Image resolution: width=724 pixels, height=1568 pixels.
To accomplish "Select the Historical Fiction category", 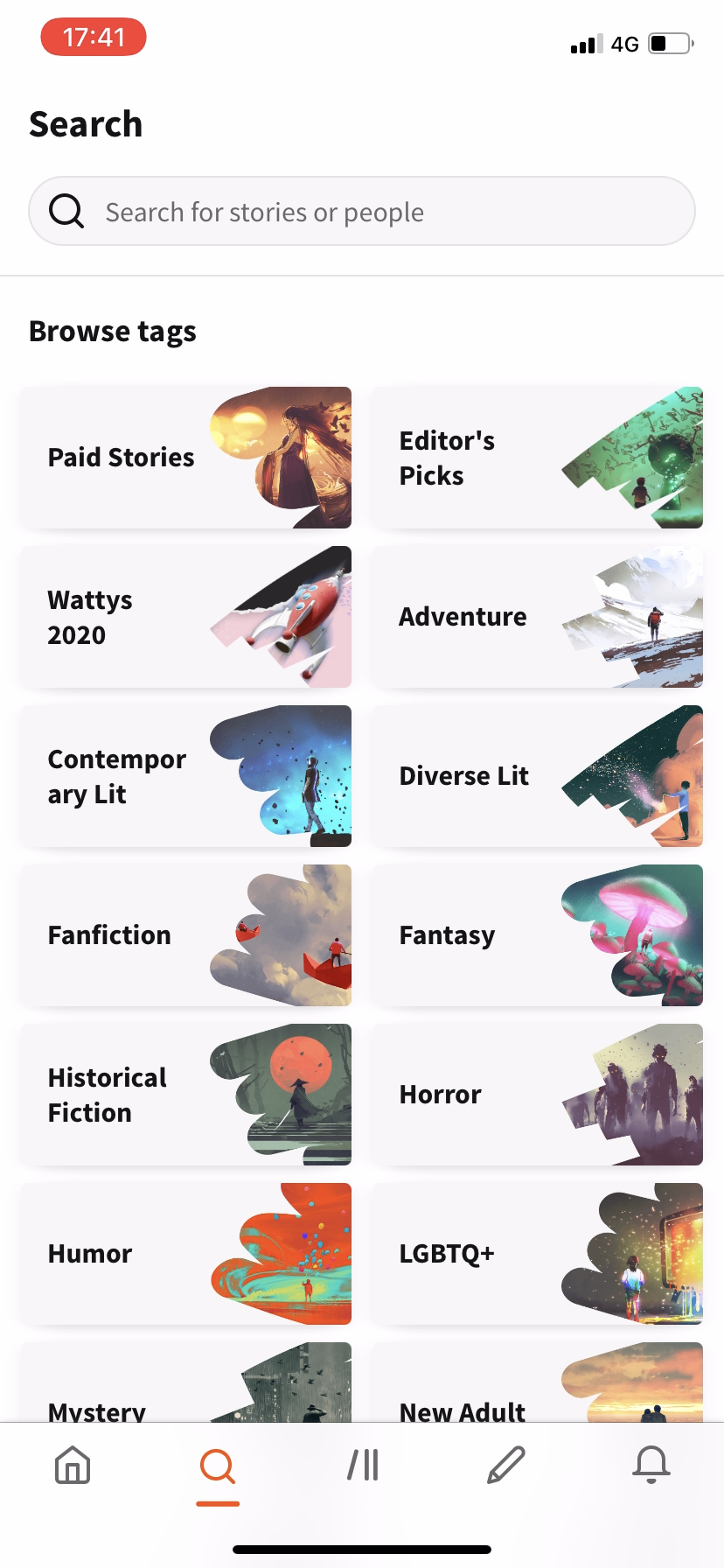I will (185, 1094).
